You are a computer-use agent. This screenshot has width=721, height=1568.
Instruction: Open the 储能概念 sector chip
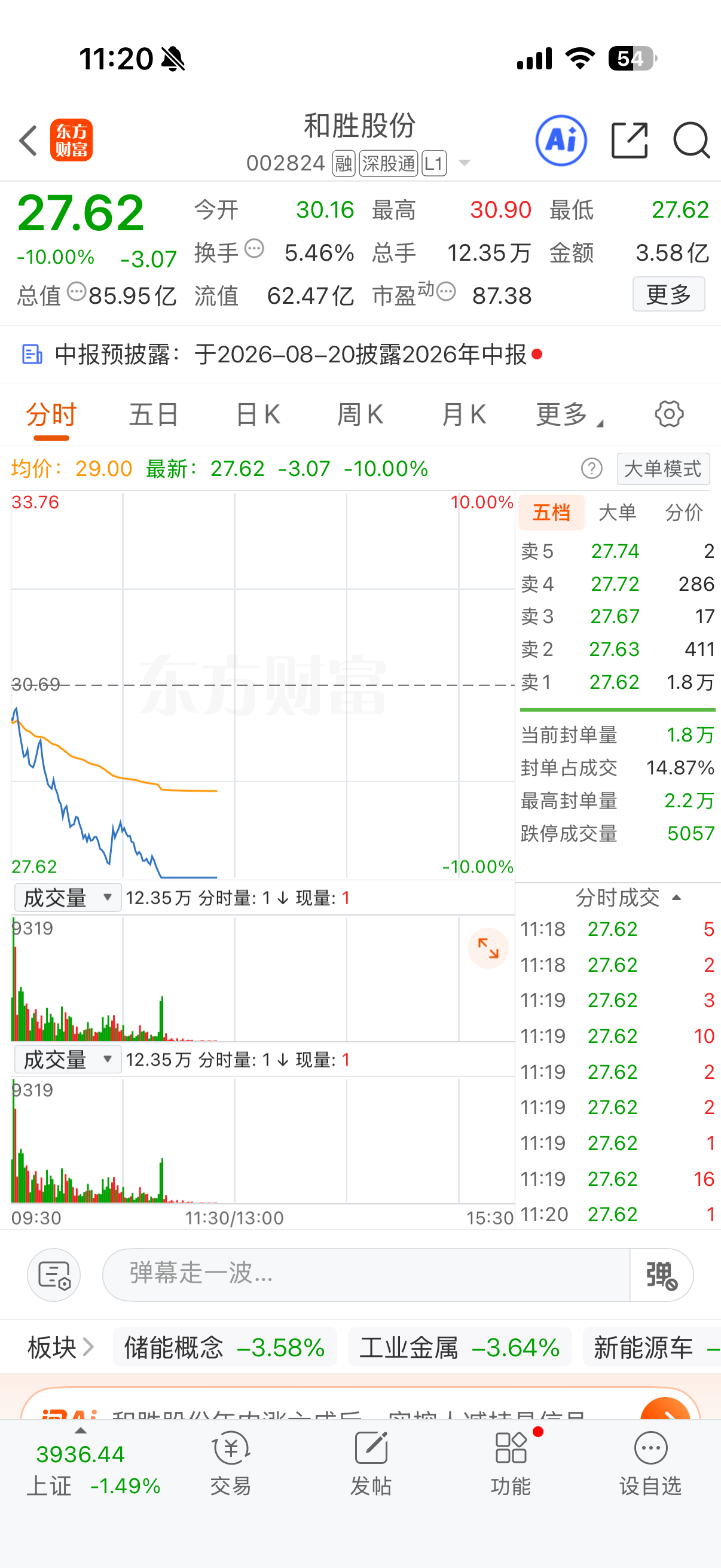click(x=225, y=1348)
